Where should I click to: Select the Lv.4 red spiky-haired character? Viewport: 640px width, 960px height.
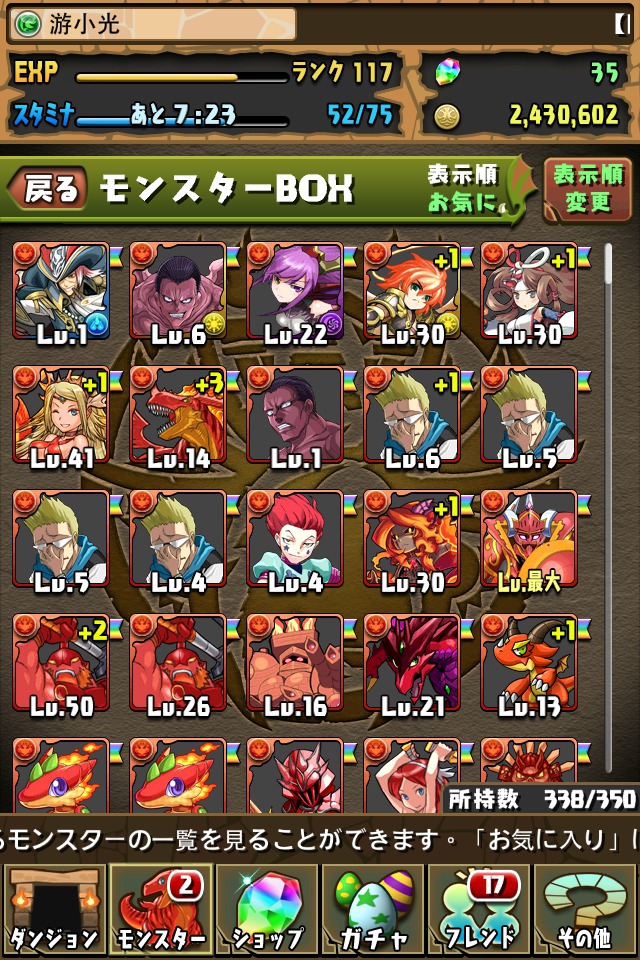294,540
